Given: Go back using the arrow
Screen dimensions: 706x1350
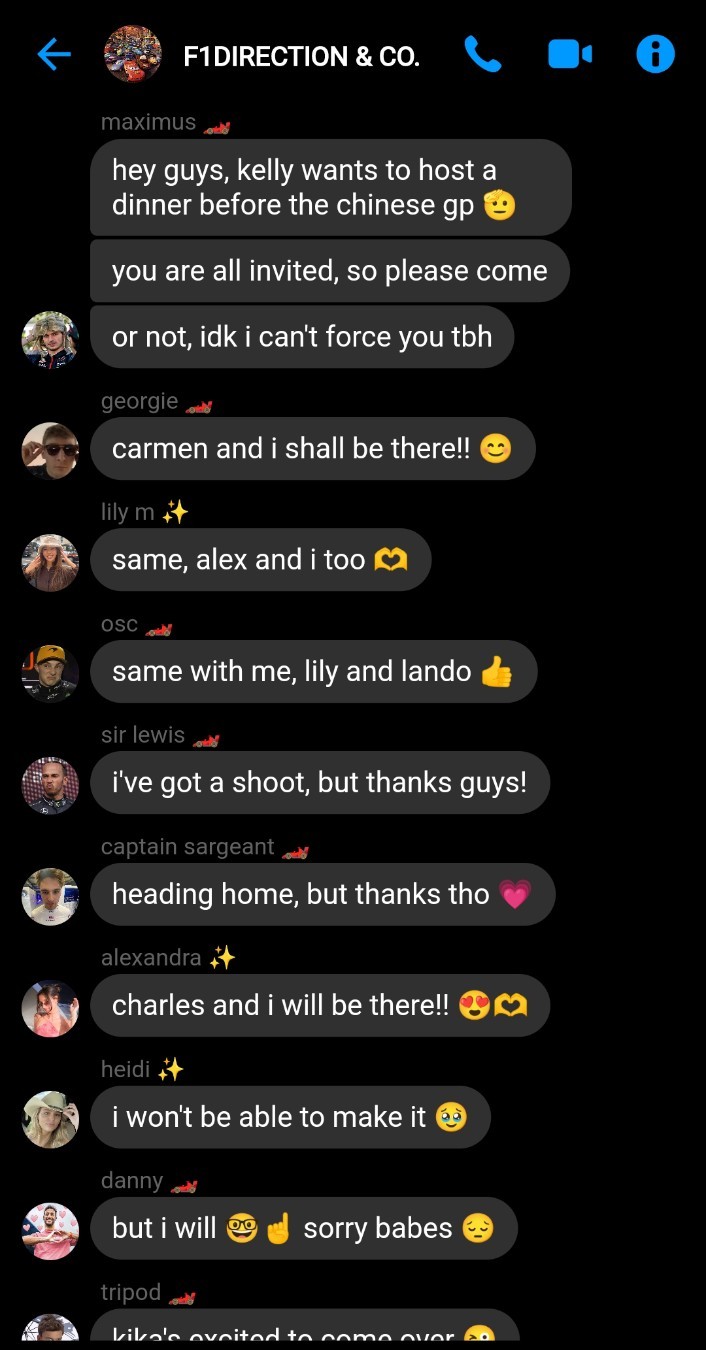Looking at the screenshot, I should (53, 55).
